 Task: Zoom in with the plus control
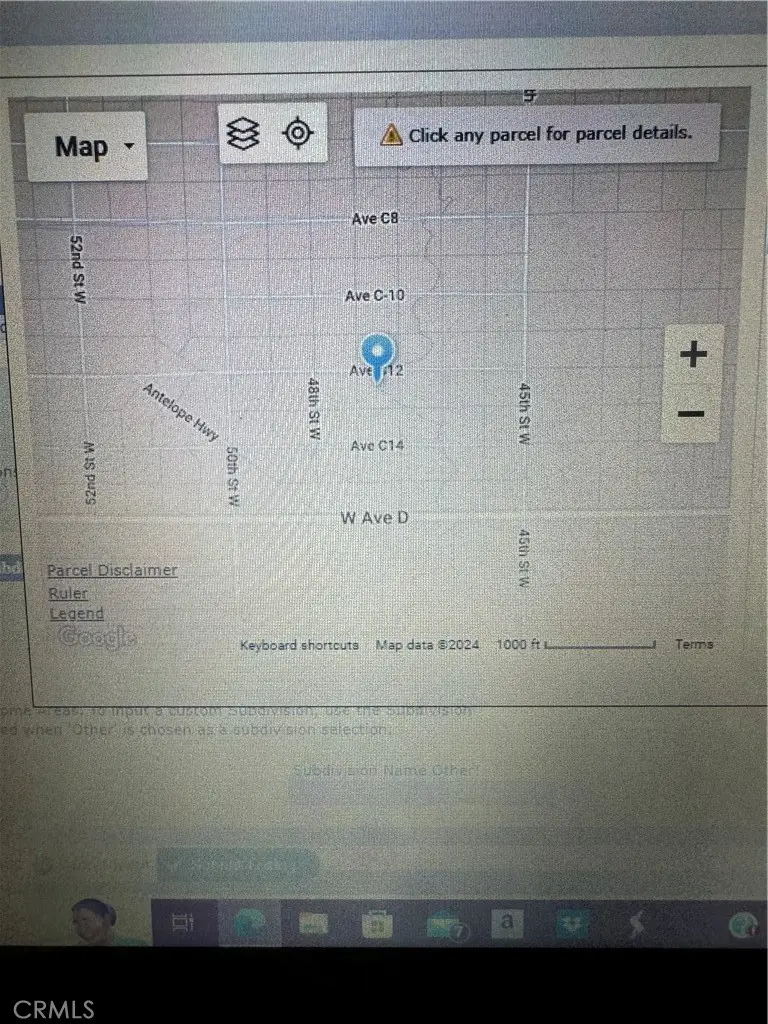click(x=692, y=354)
